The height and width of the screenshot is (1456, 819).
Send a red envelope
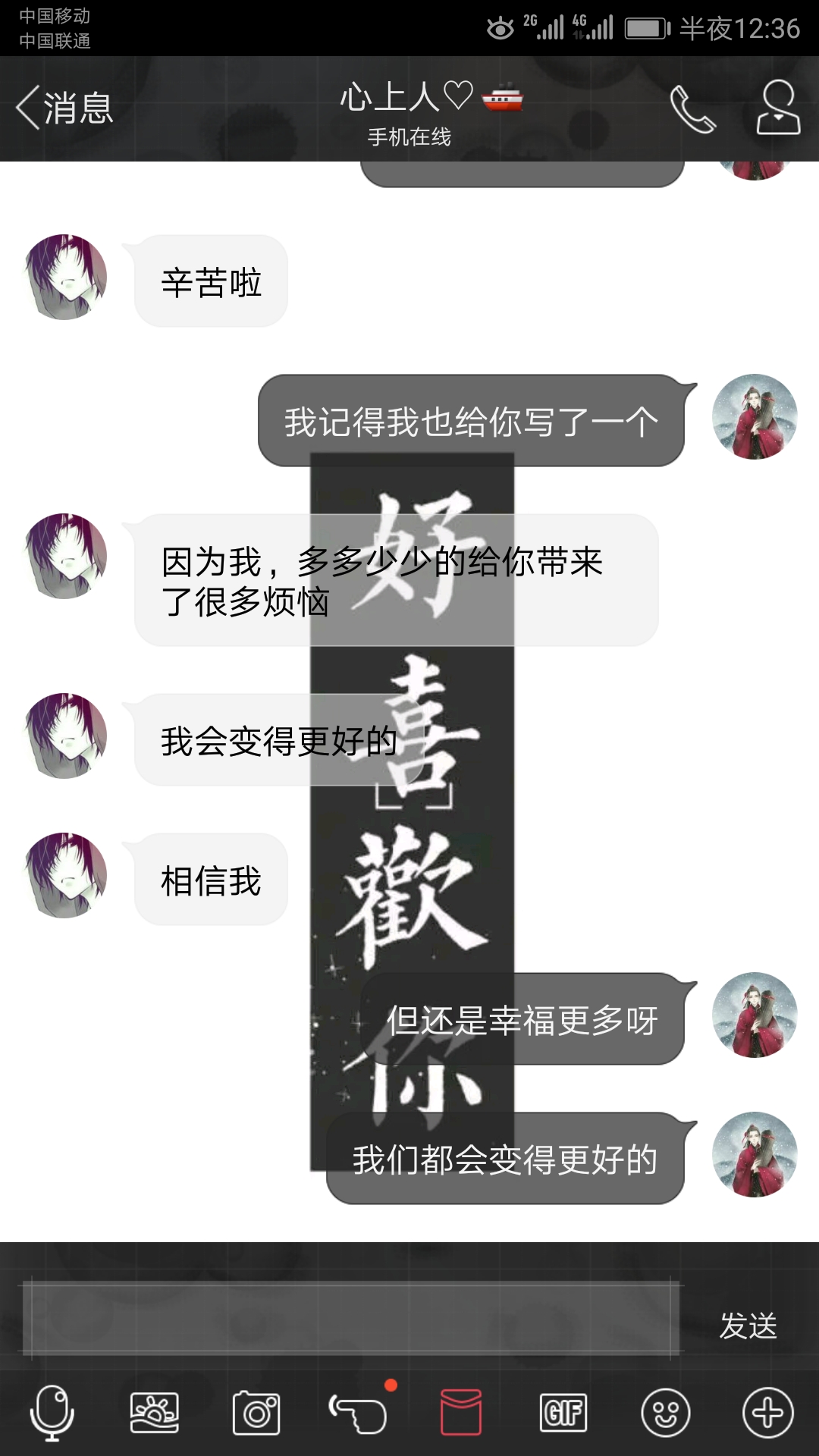[x=461, y=1413]
